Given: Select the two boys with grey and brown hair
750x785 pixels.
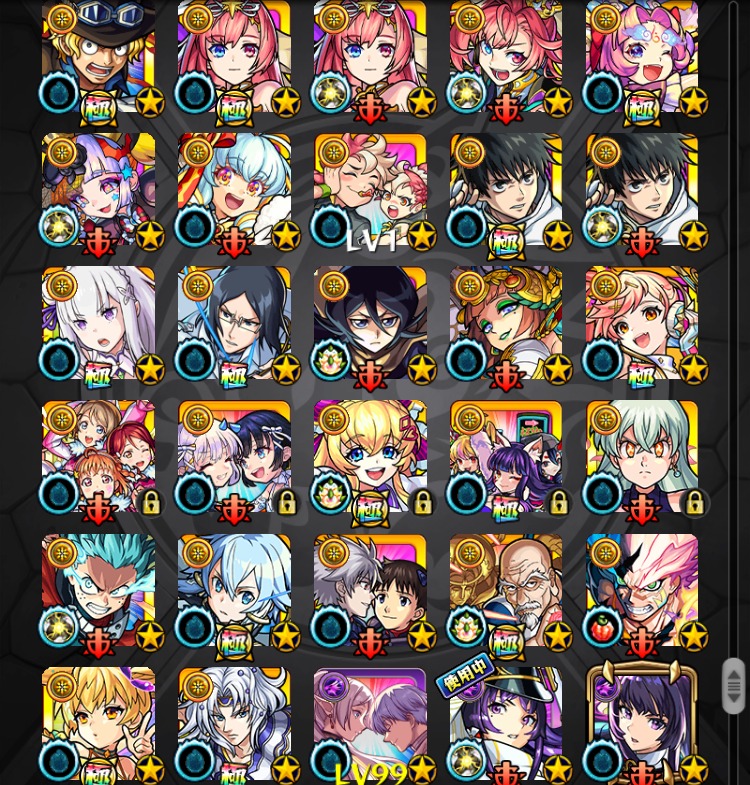Looking at the screenshot, I should coord(370,590).
